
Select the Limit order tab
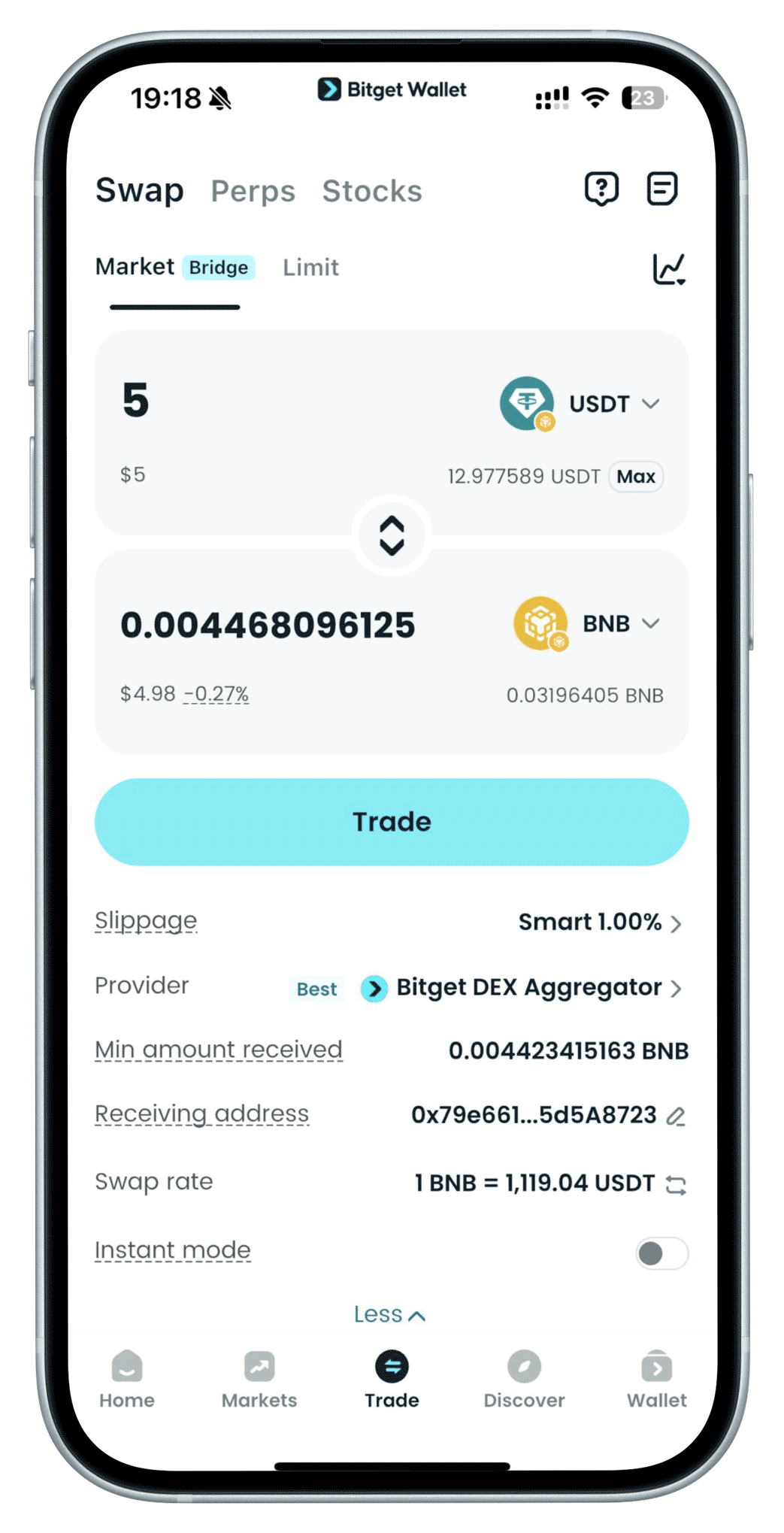tap(310, 268)
